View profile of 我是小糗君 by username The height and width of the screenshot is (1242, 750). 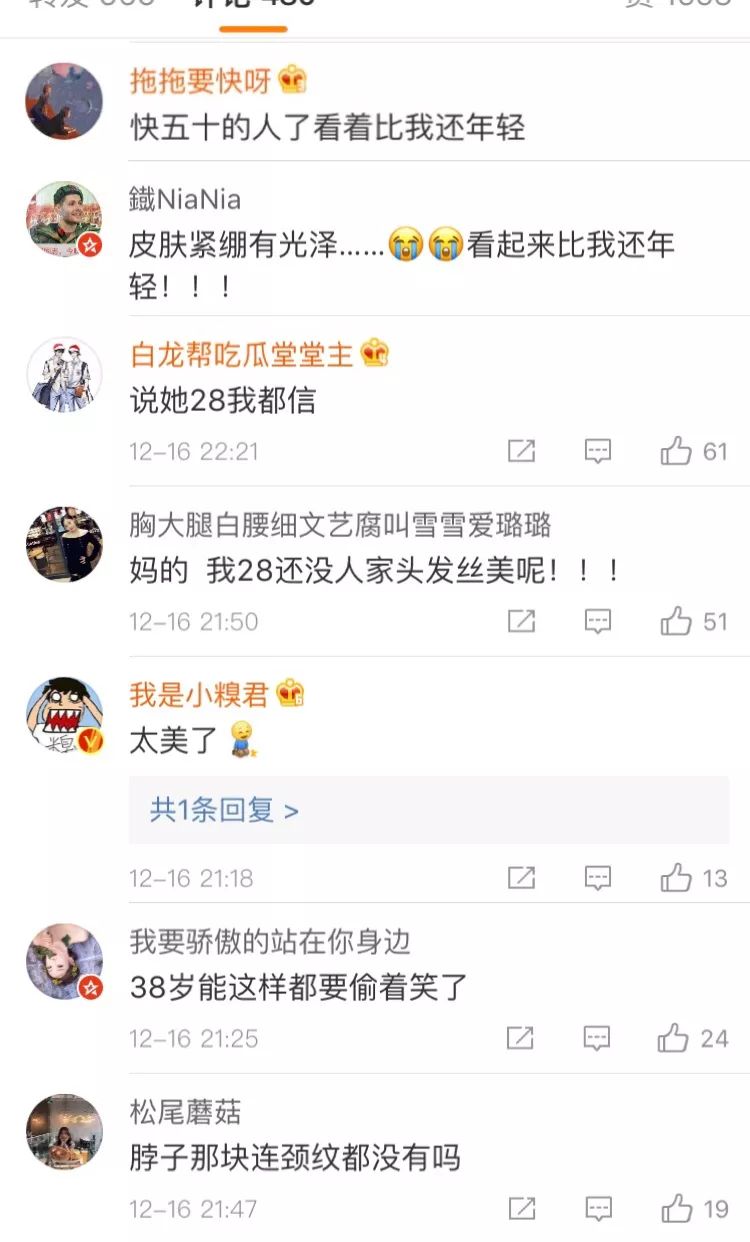(x=199, y=694)
